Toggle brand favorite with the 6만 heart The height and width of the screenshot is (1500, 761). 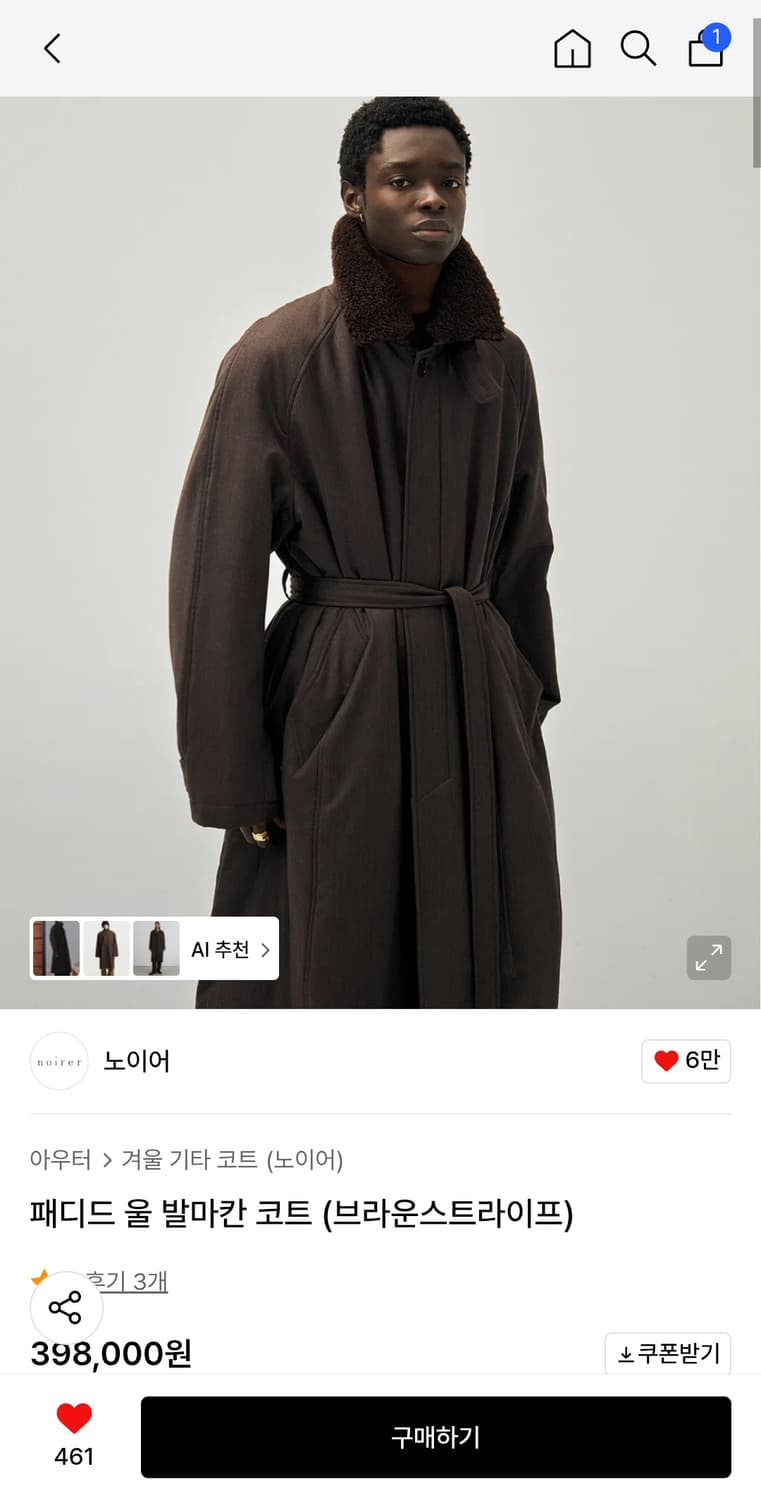[x=686, y=1061]
